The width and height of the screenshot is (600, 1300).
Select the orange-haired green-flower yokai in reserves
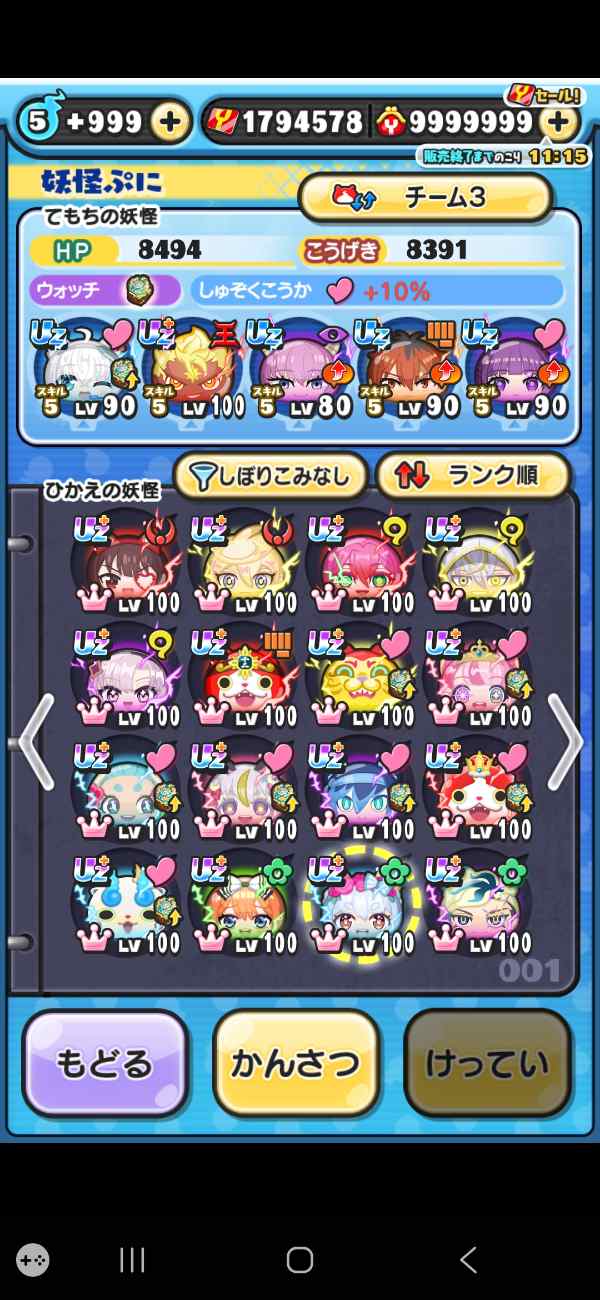[241, 902]
